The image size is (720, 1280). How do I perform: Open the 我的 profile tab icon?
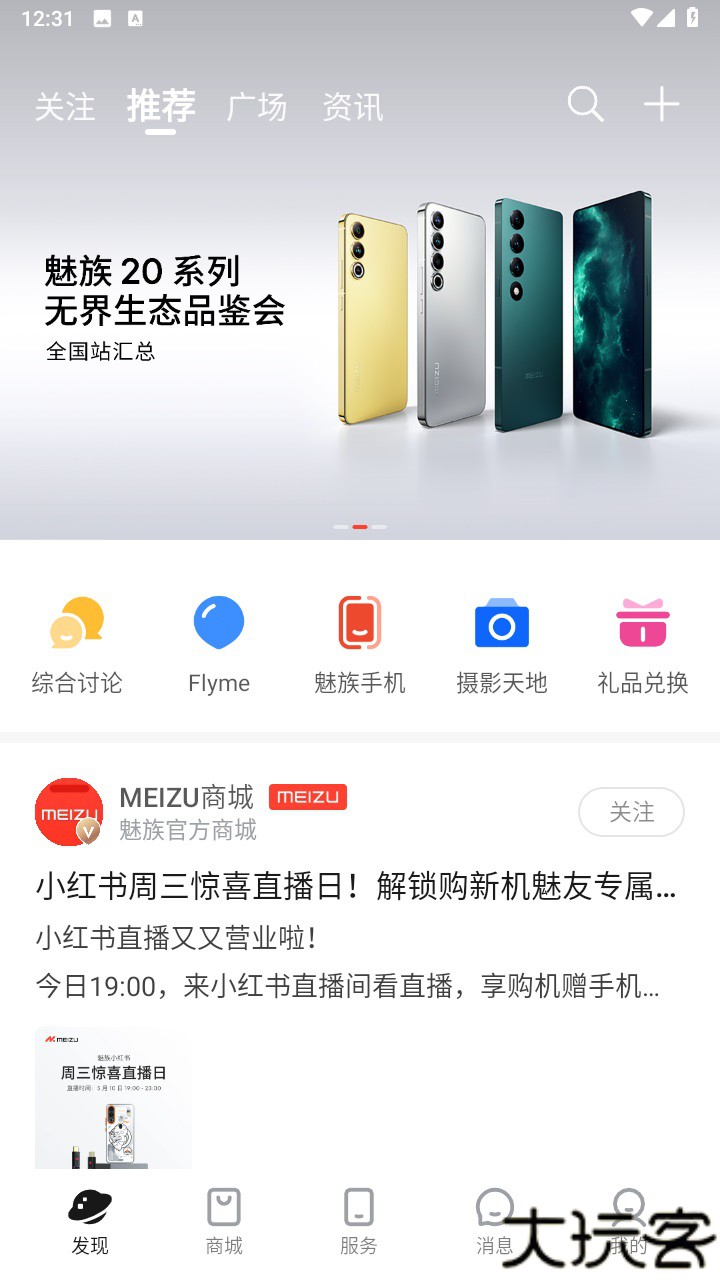(x=629, y=1210)
